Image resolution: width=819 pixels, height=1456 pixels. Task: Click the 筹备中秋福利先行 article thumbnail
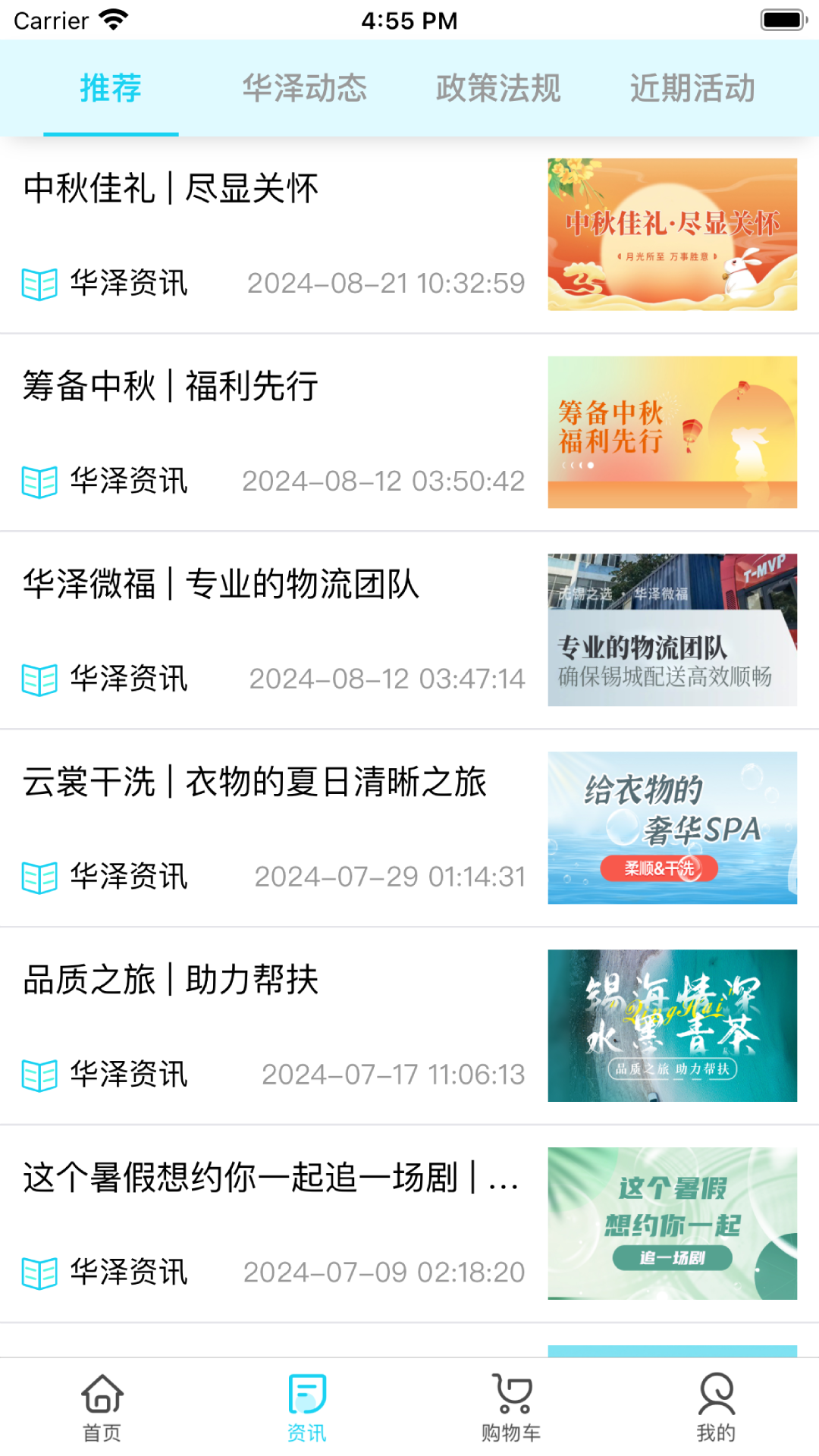[x=672, y=431]
